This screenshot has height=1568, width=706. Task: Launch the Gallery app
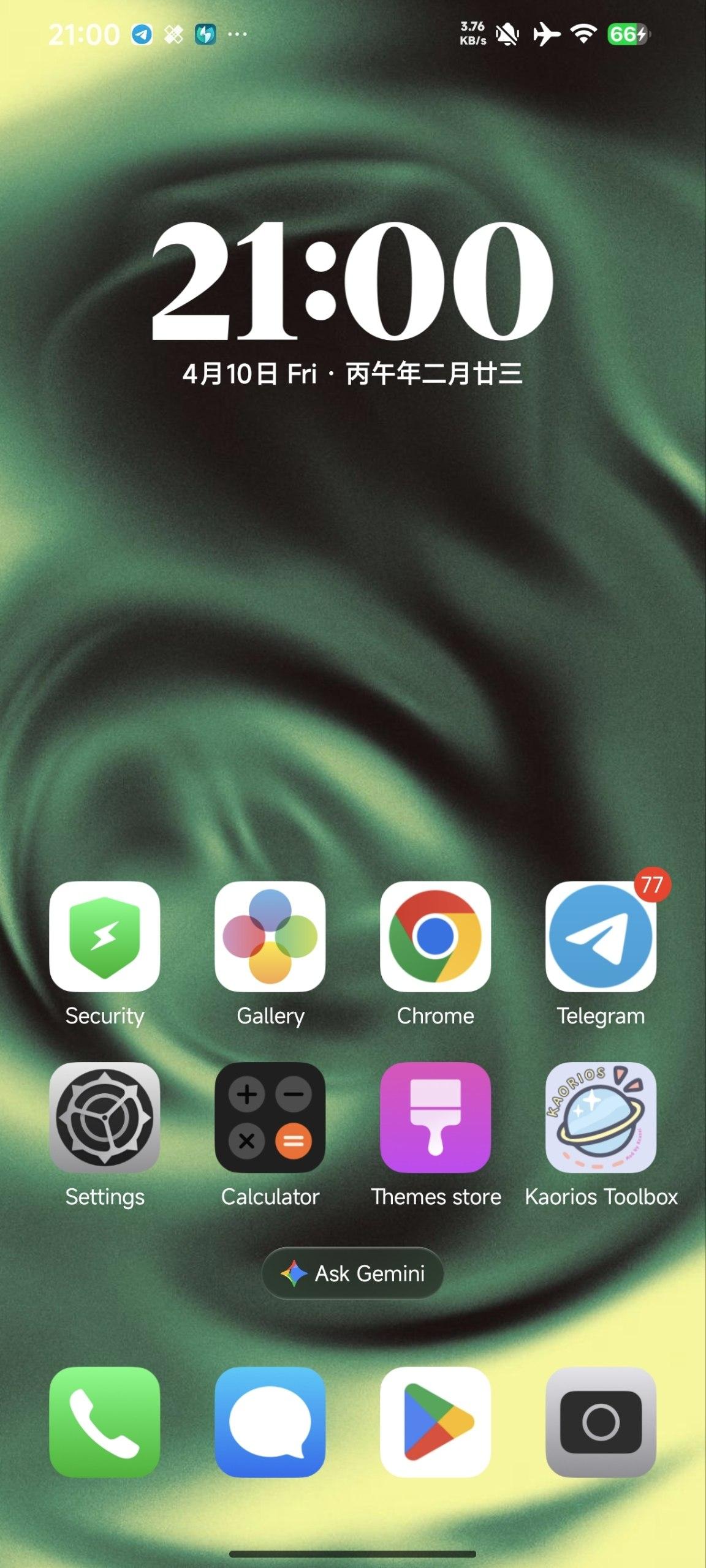(270, 936)
